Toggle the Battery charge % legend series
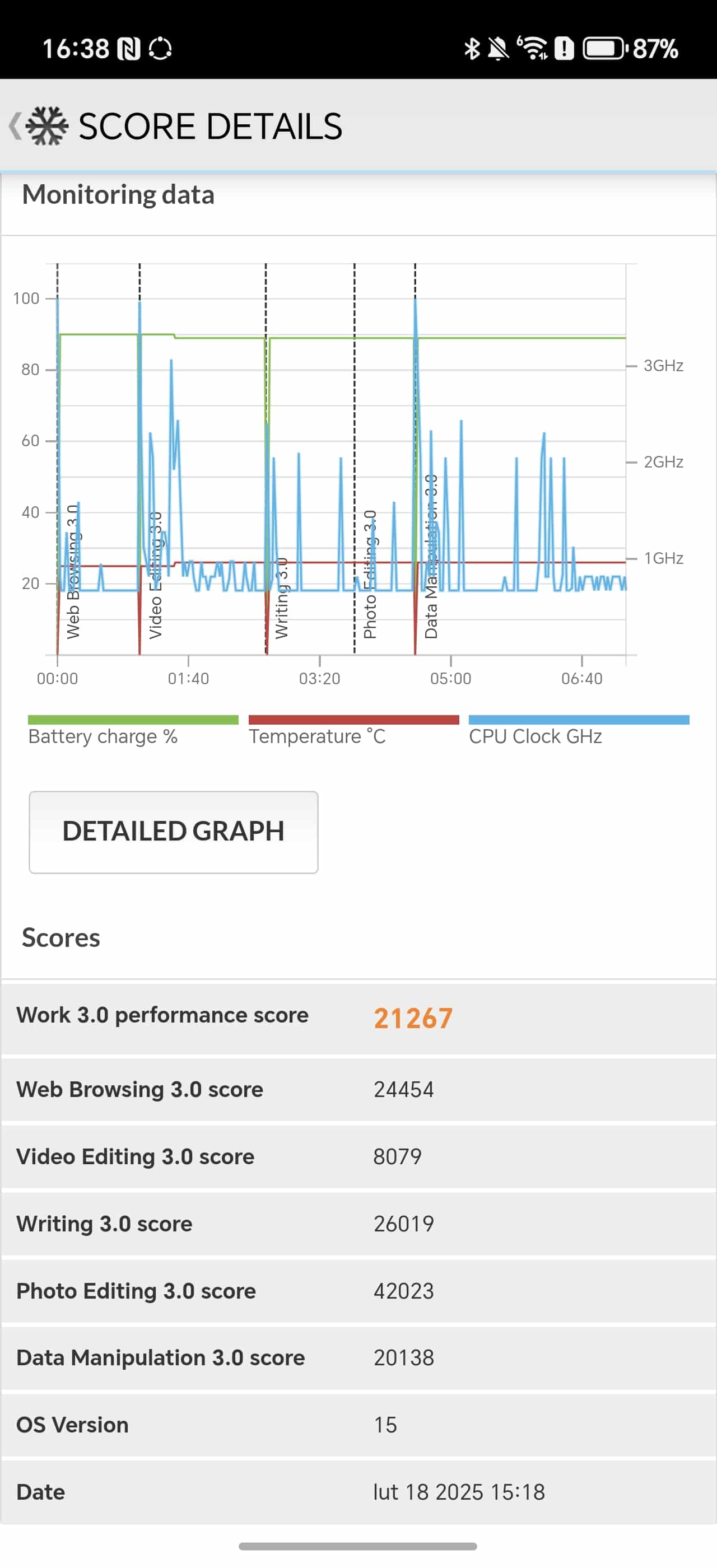This screenshot has height=1568, width=717. (103, 736)
